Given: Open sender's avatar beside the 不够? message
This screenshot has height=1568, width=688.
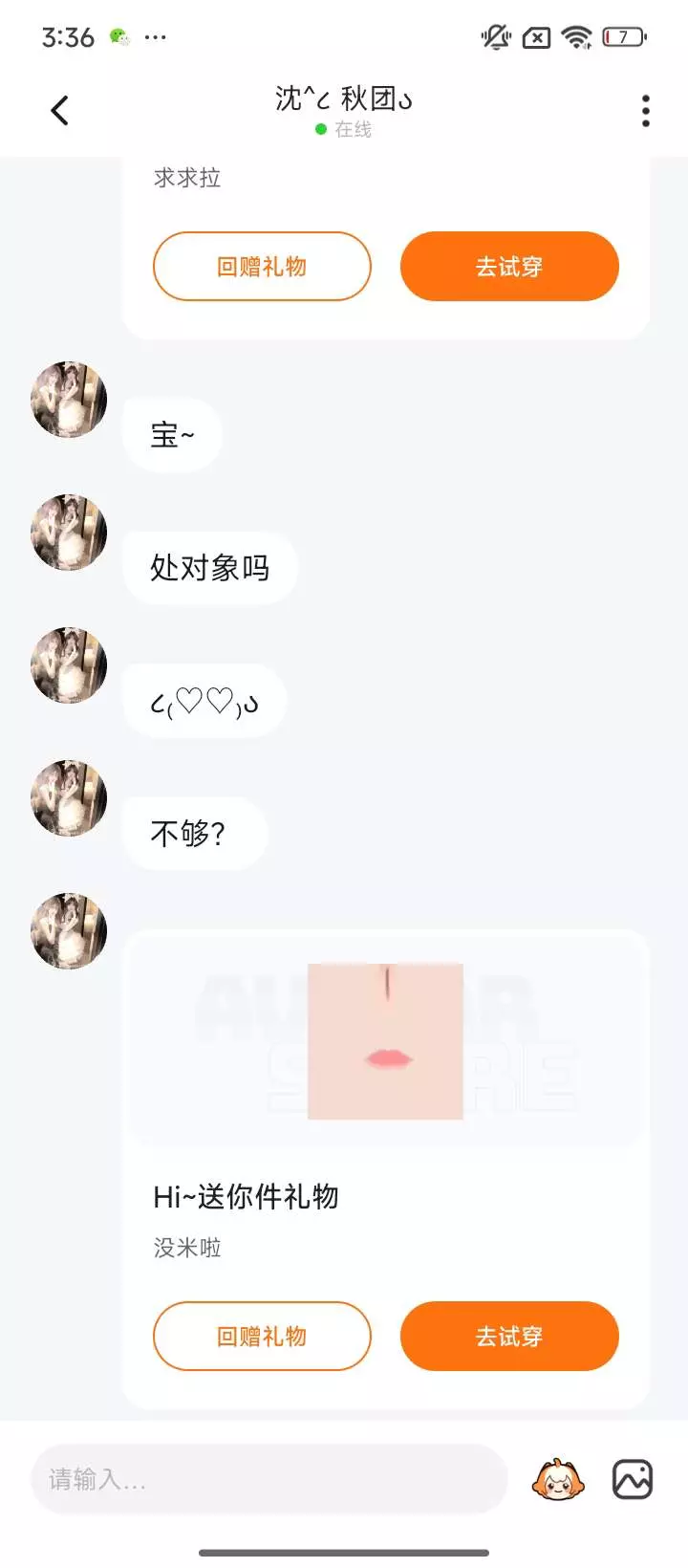Looking at the screenshot, I should tap(69, 798).
